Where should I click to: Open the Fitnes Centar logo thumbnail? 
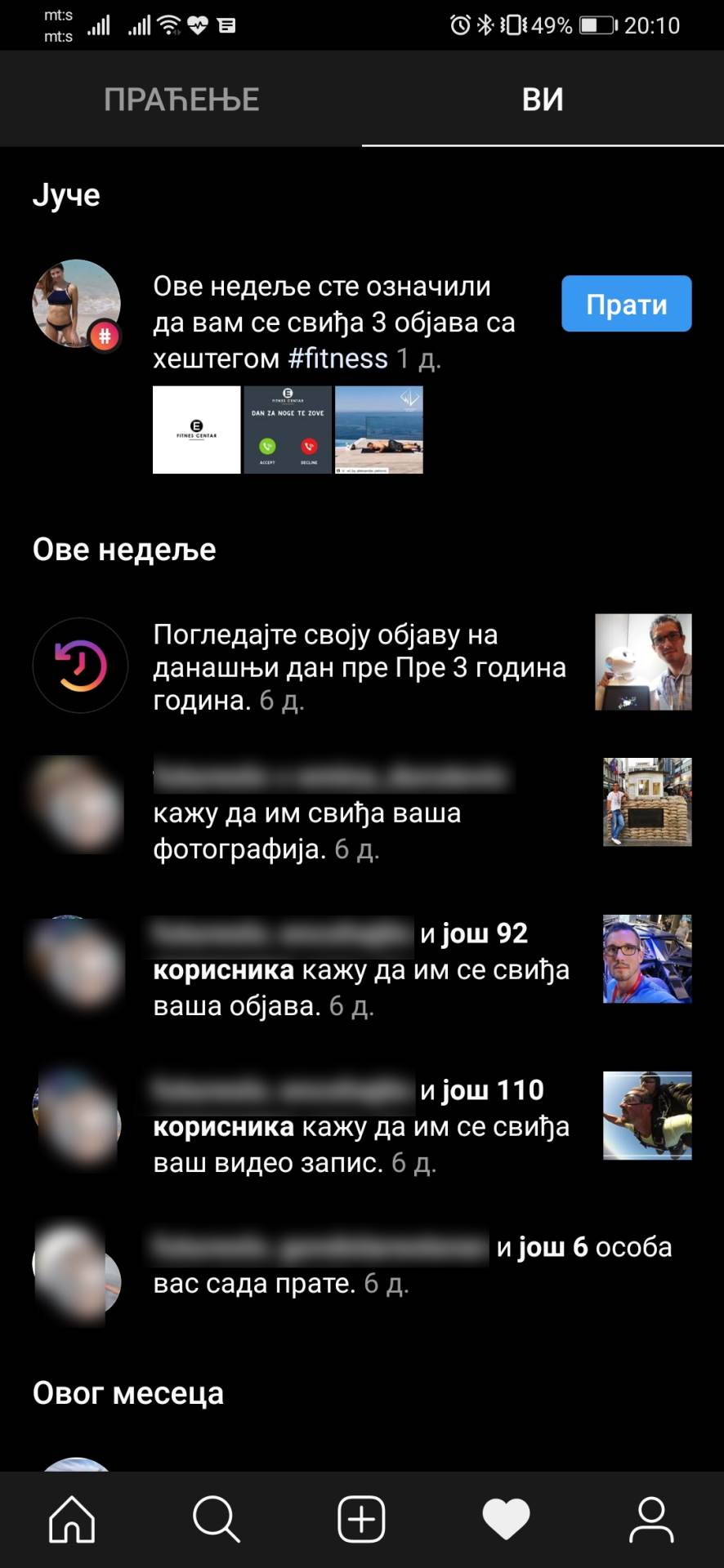coord(196,430)
